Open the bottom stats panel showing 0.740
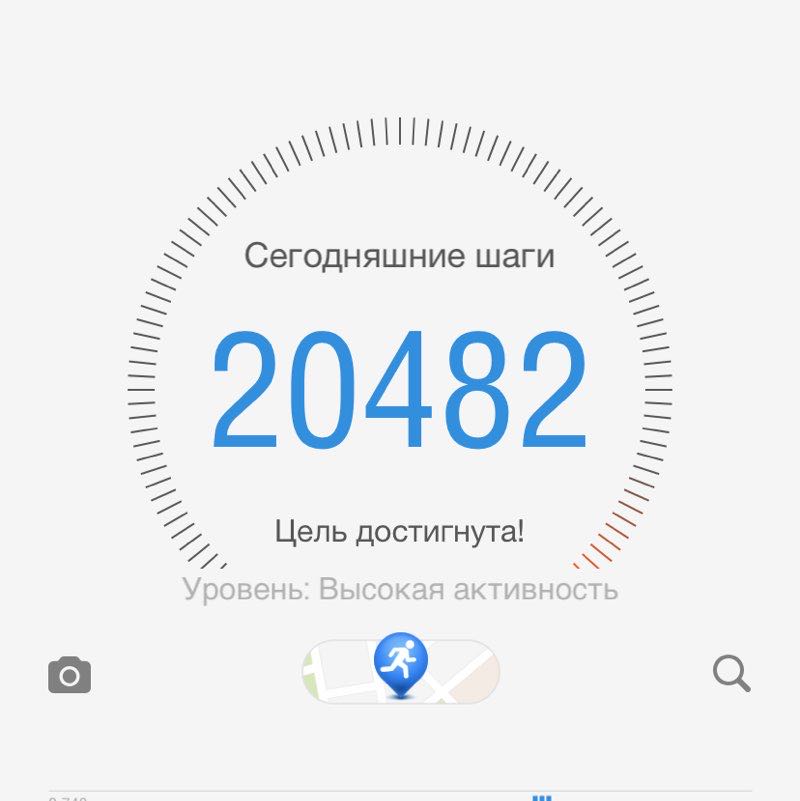 point(400,795)
